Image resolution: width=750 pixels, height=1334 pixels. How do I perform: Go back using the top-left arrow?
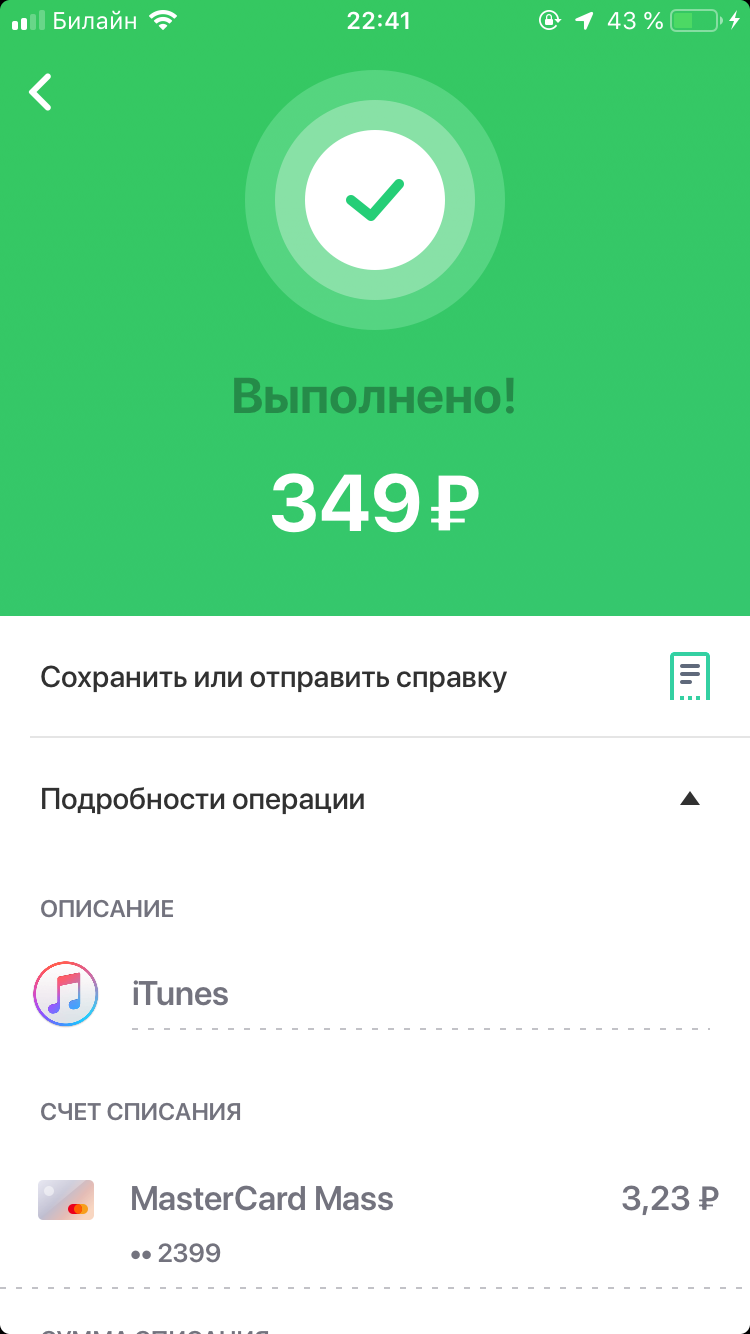point(40,92)
